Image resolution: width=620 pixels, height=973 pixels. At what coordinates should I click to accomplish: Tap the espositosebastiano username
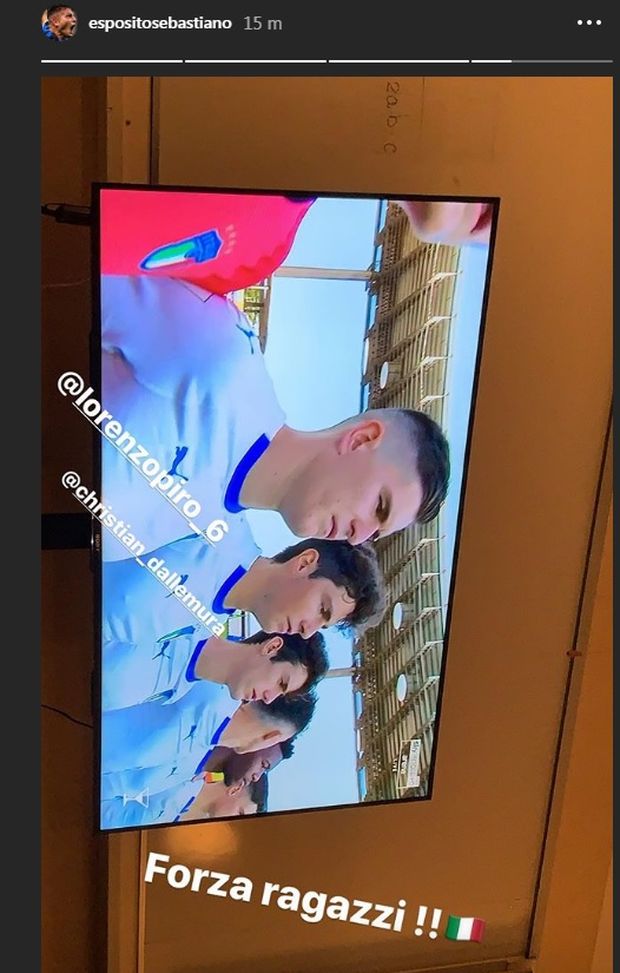pos(161,23)
